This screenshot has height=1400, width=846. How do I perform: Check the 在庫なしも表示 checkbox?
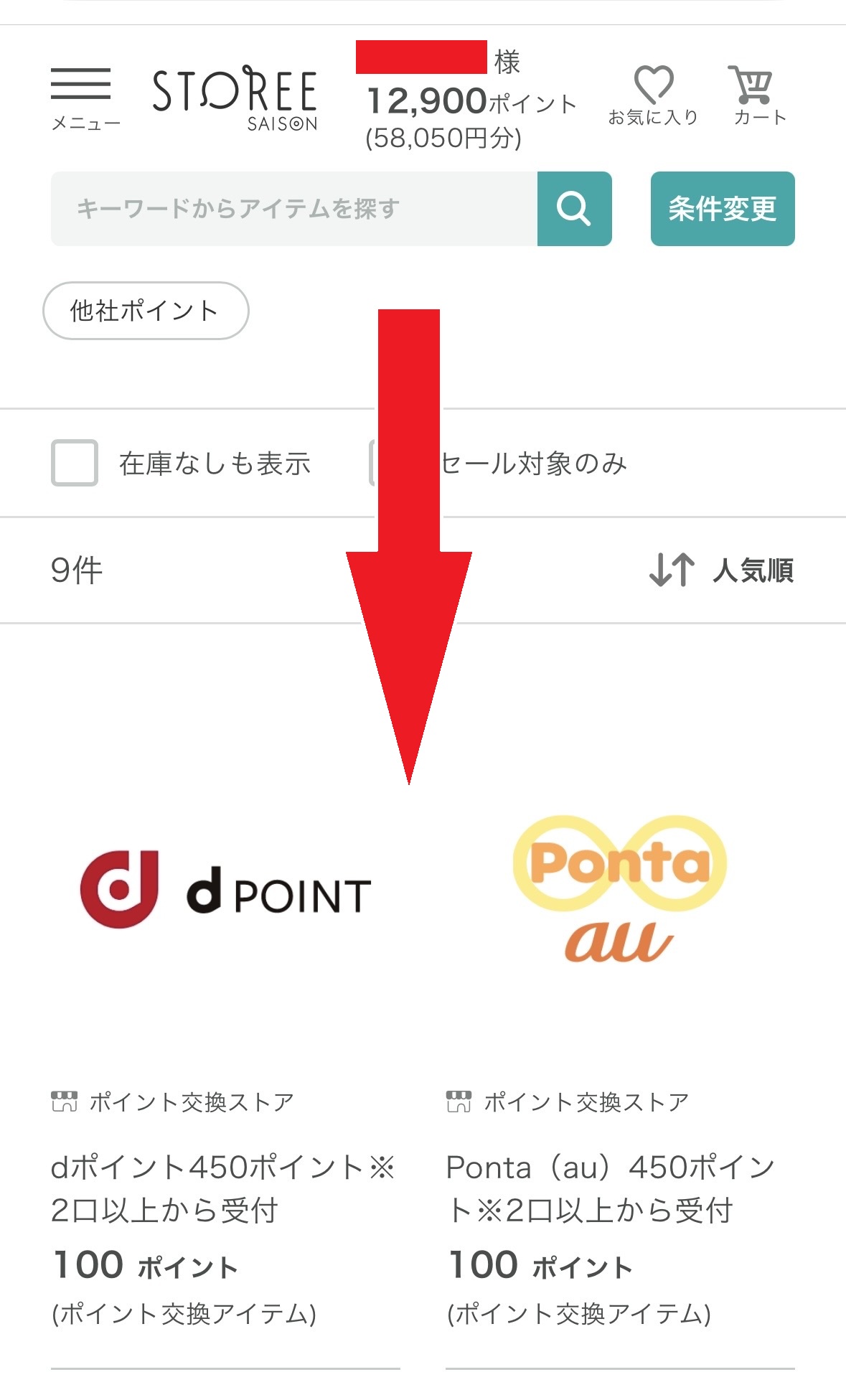[75, 463]
